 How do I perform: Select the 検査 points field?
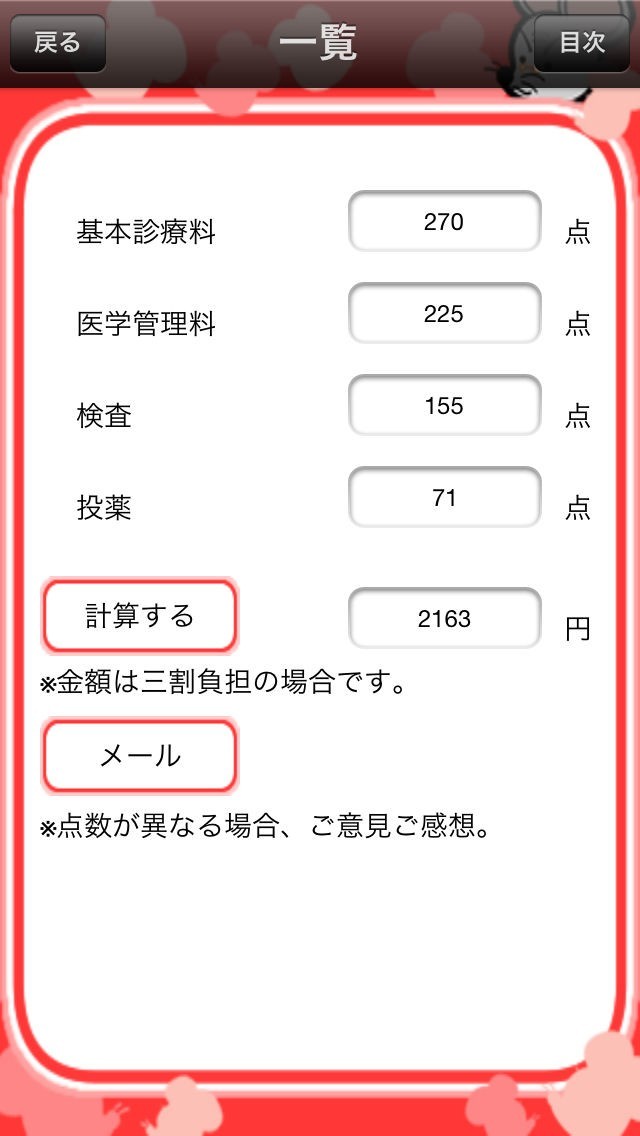pyautogui.click(x=445, y=405)
